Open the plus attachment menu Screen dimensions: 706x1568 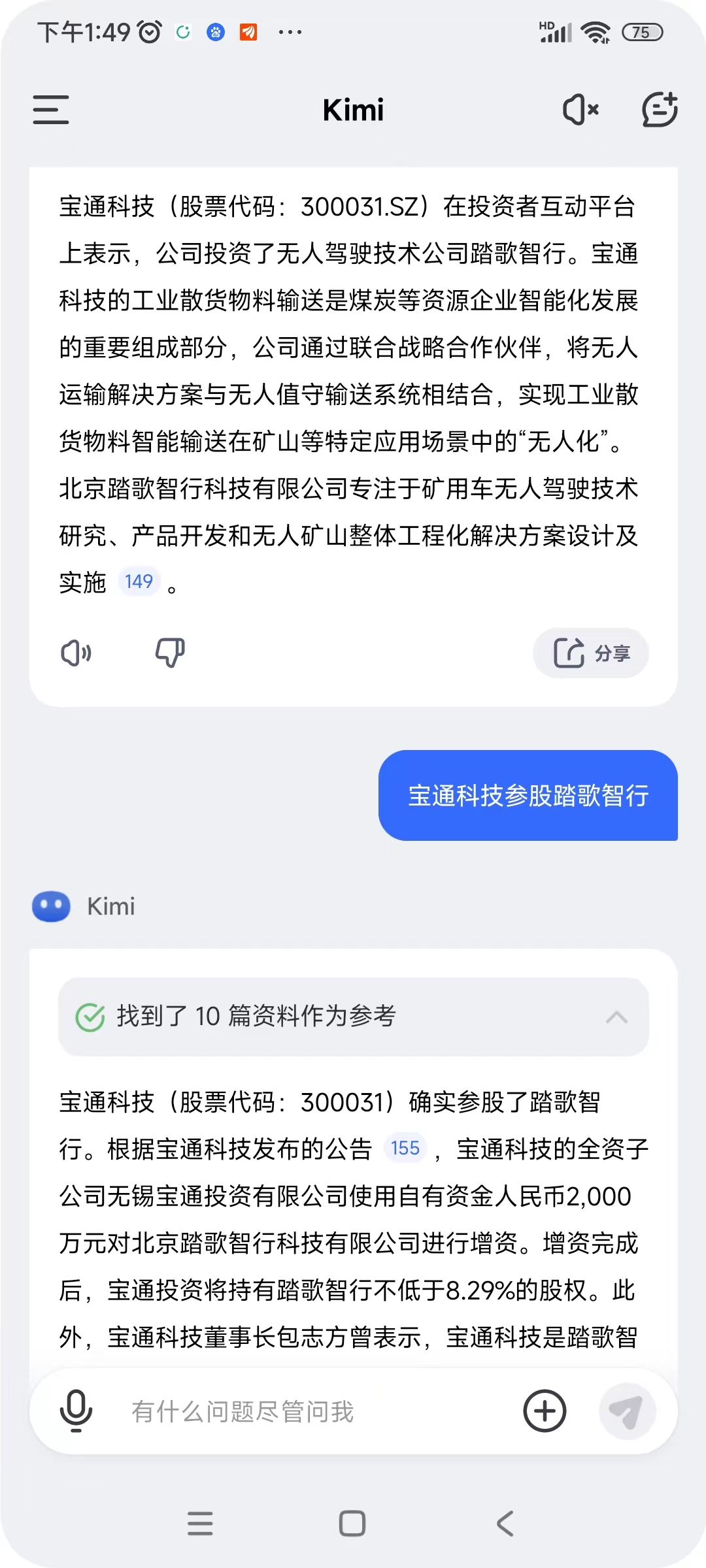coord(545,1411)
